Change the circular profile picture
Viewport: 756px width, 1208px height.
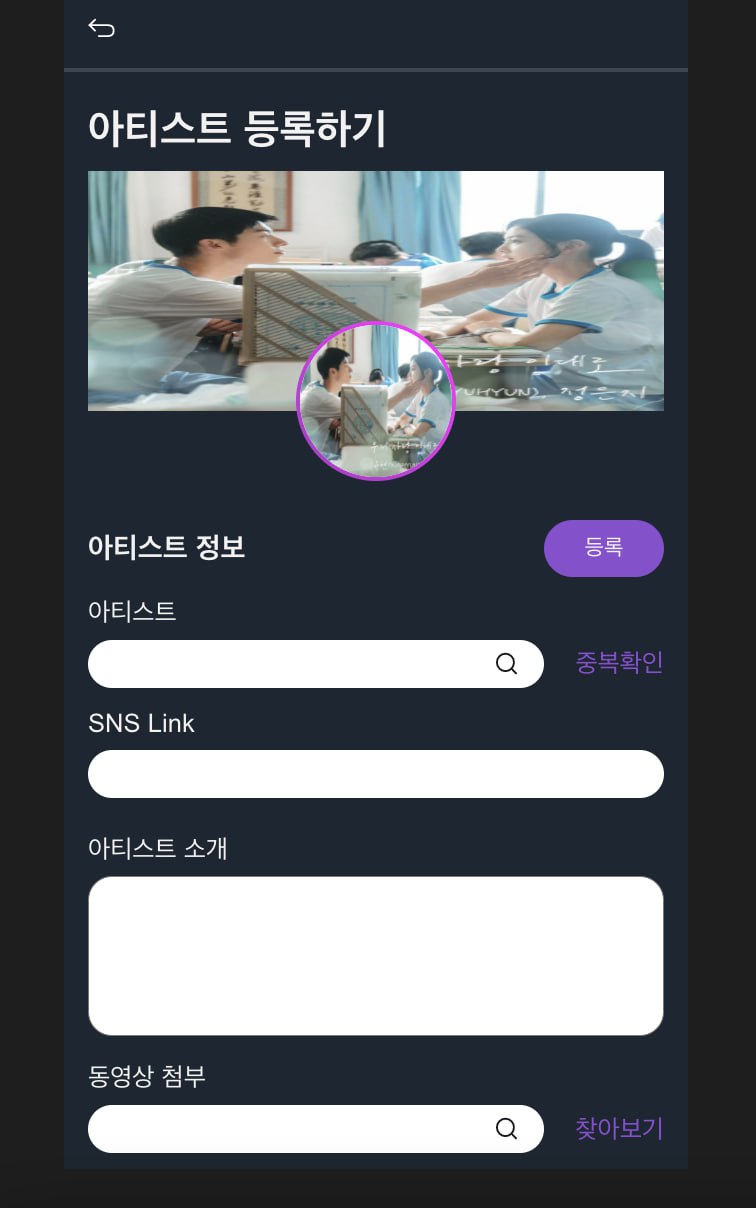coord(376,402)
